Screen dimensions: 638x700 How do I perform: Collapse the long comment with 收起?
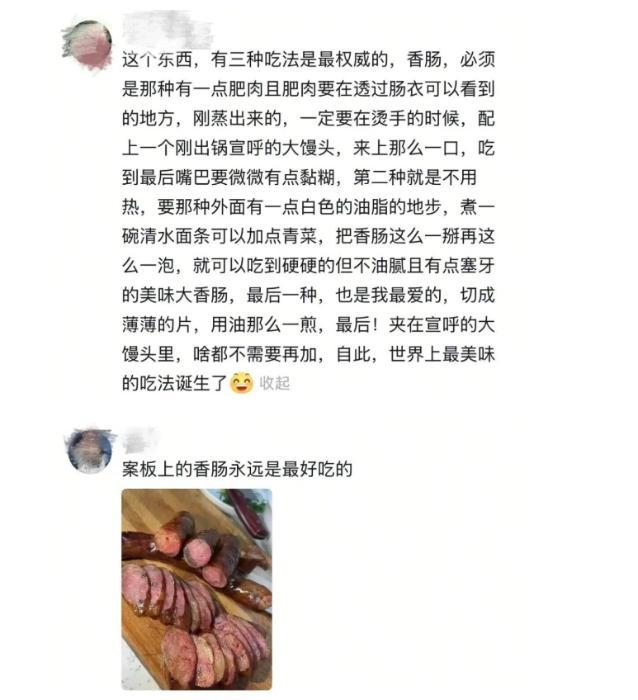pos(275,383)
